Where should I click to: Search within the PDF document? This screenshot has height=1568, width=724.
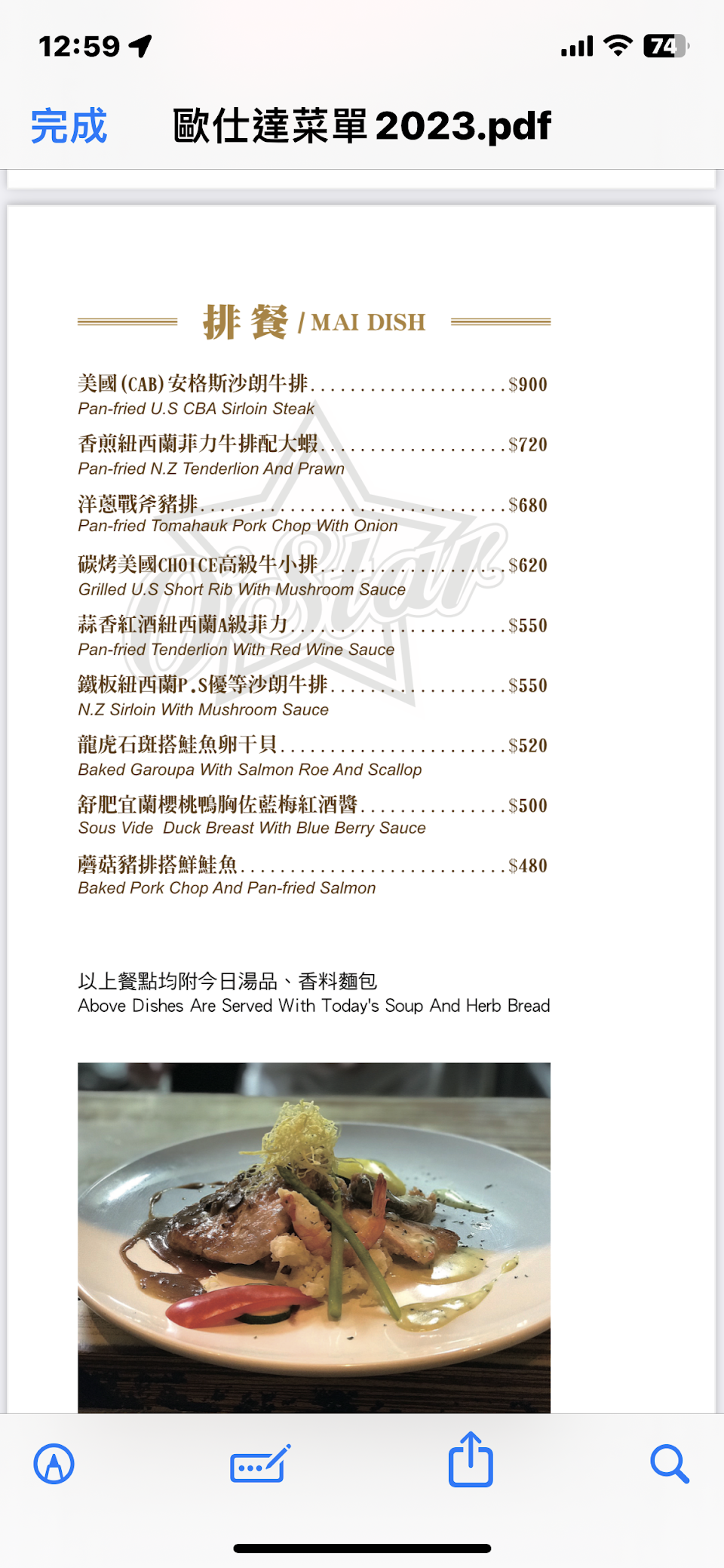coord(670,1465)
